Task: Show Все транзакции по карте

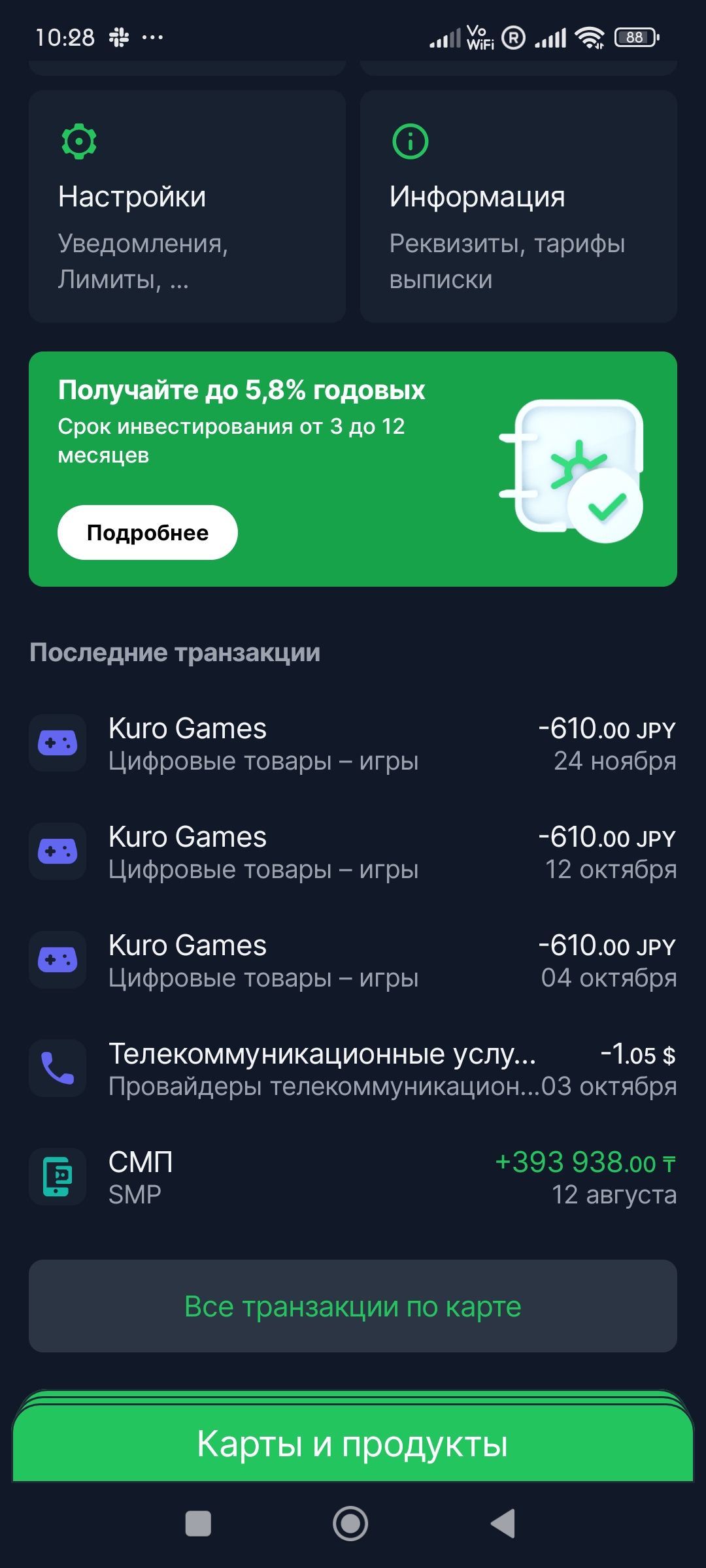Action: click(x=353, y=1307)
